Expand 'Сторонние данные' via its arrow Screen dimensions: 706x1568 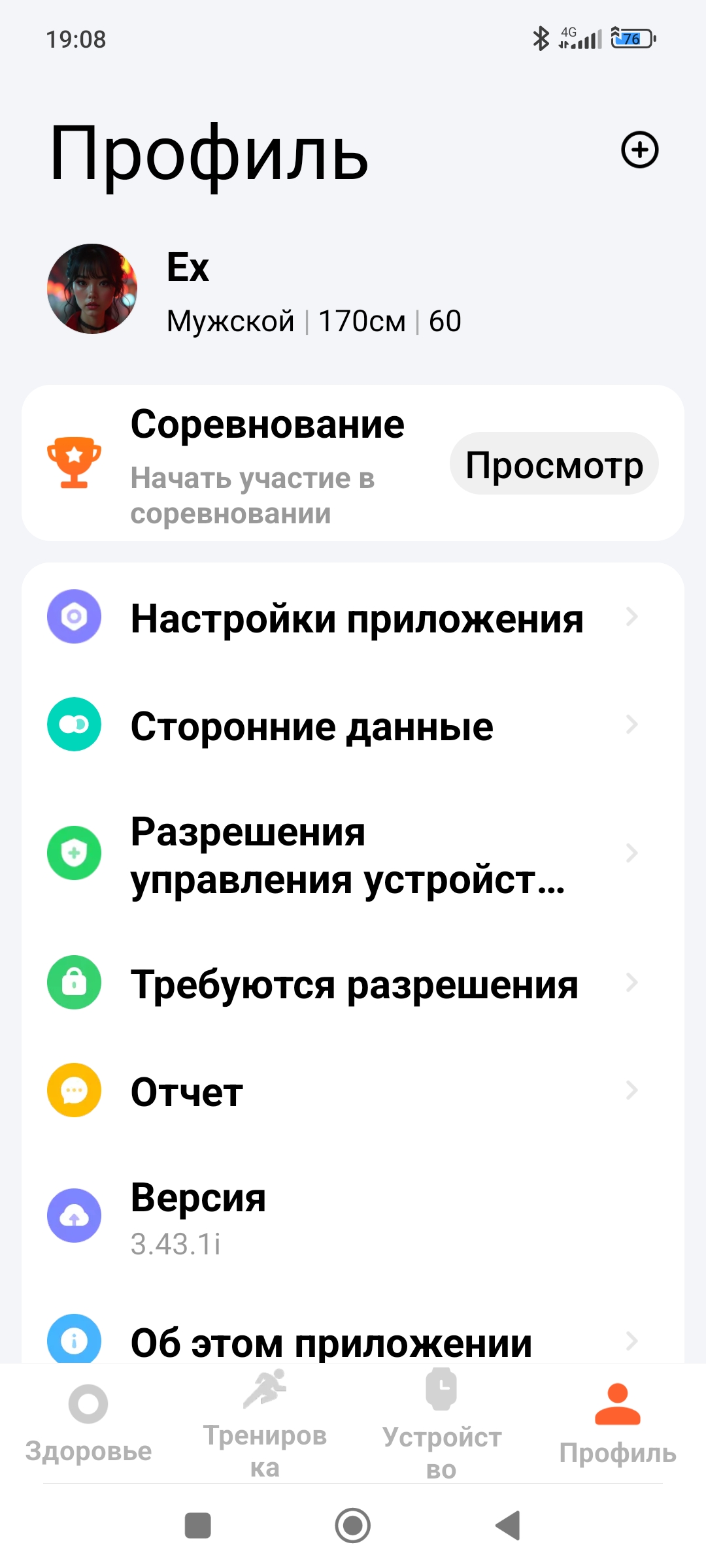(631, 725)
